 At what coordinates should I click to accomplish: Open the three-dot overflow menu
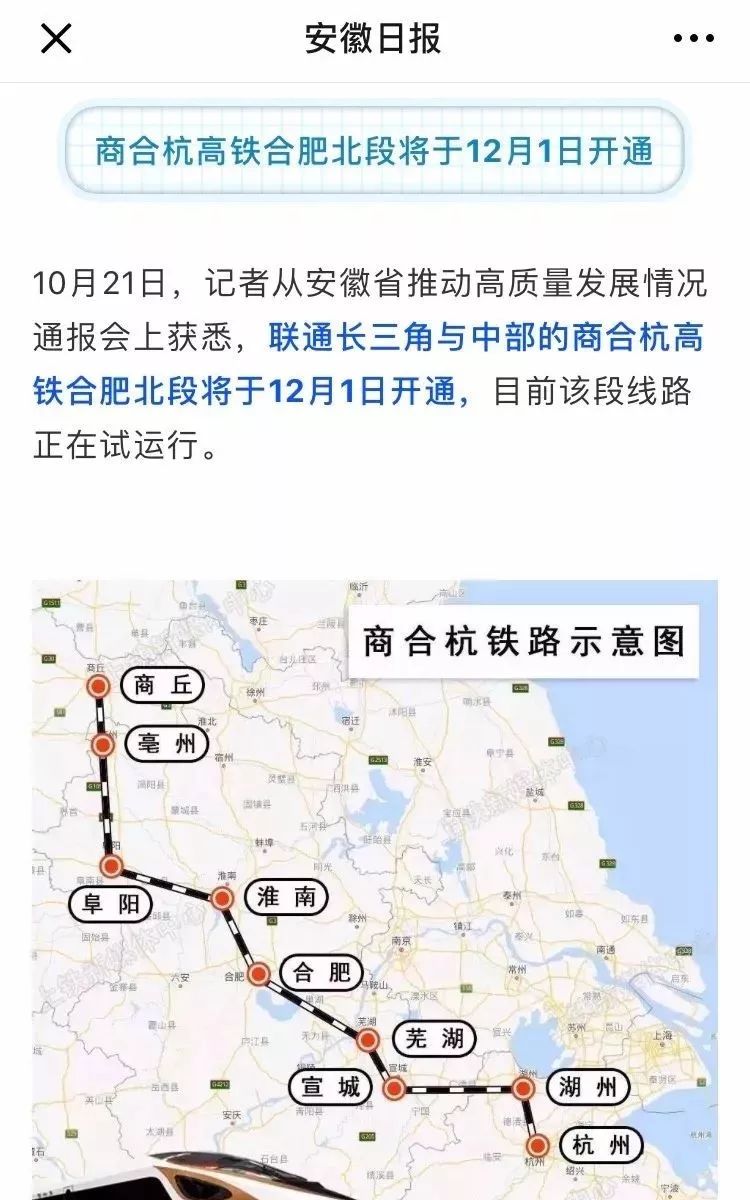(x=694, y=39)
